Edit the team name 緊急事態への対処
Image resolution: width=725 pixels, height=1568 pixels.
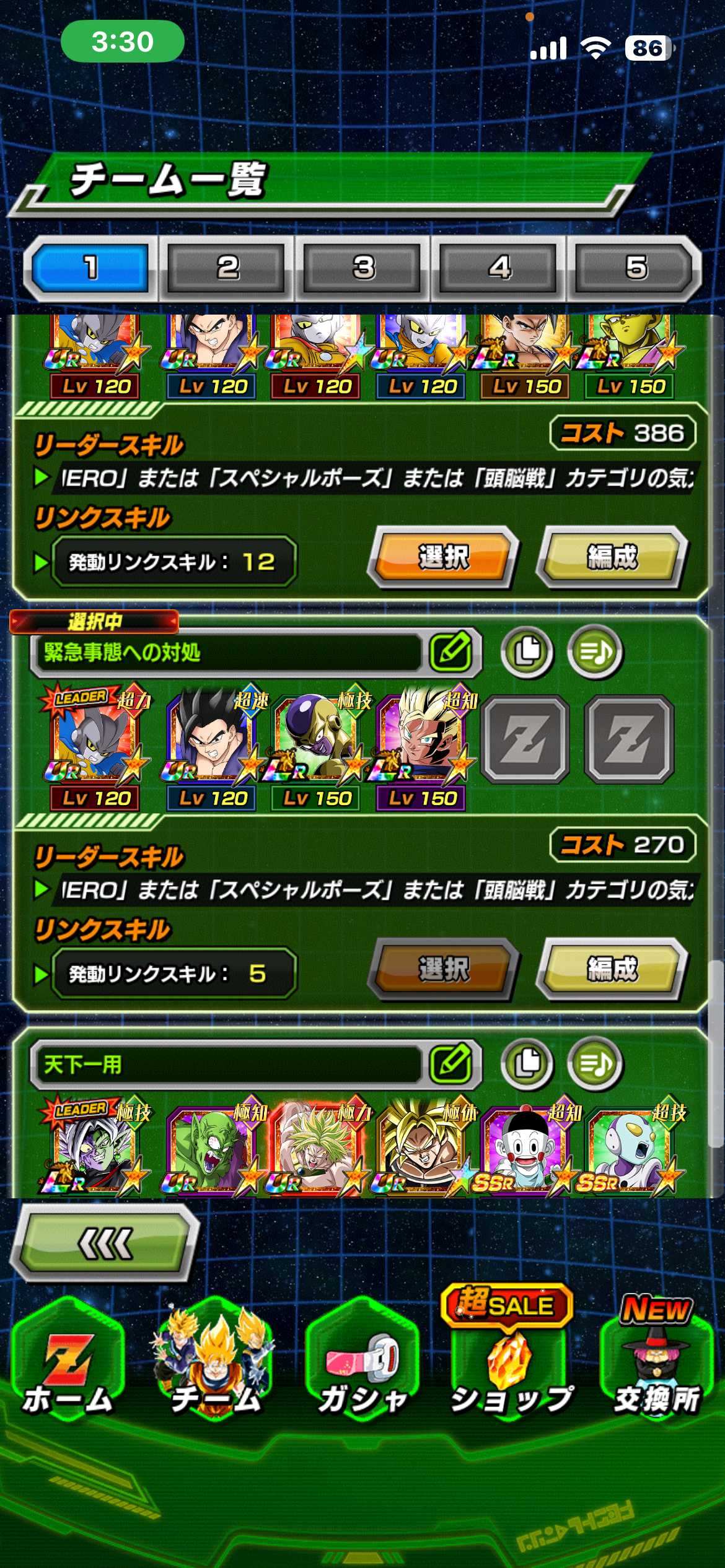coord(452,651)
